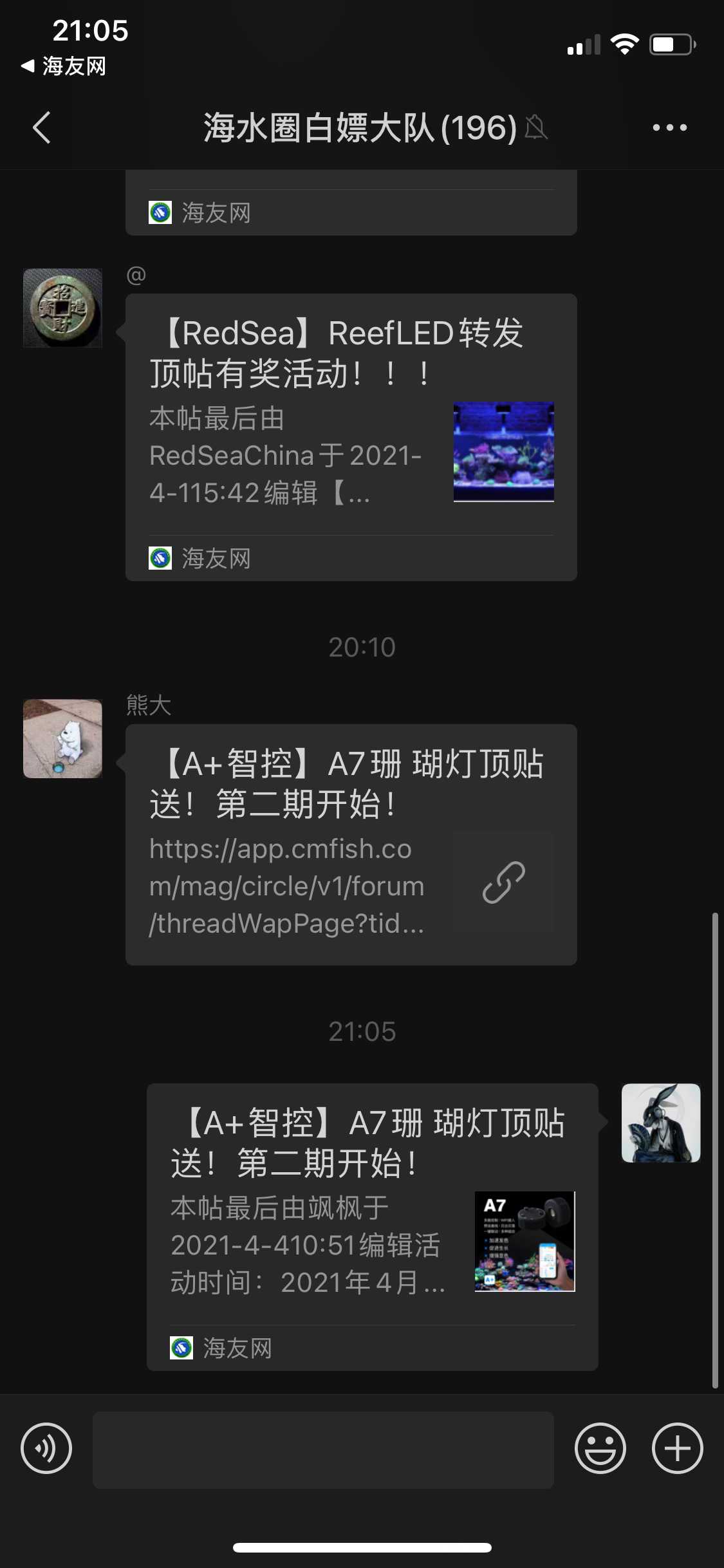Open the chat info overflow menu
This screenshot has height=1568, width=724.
(669, 127)
